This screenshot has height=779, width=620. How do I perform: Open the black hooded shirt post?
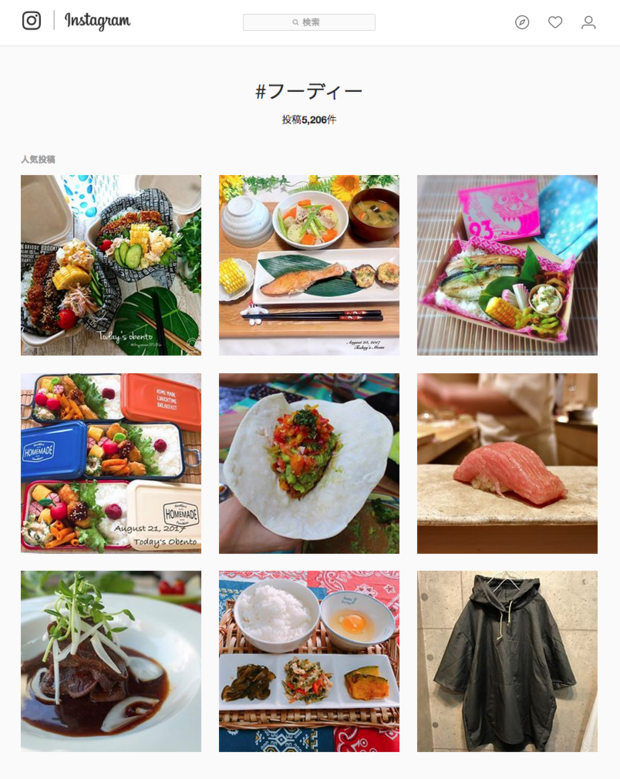(507, 661)
